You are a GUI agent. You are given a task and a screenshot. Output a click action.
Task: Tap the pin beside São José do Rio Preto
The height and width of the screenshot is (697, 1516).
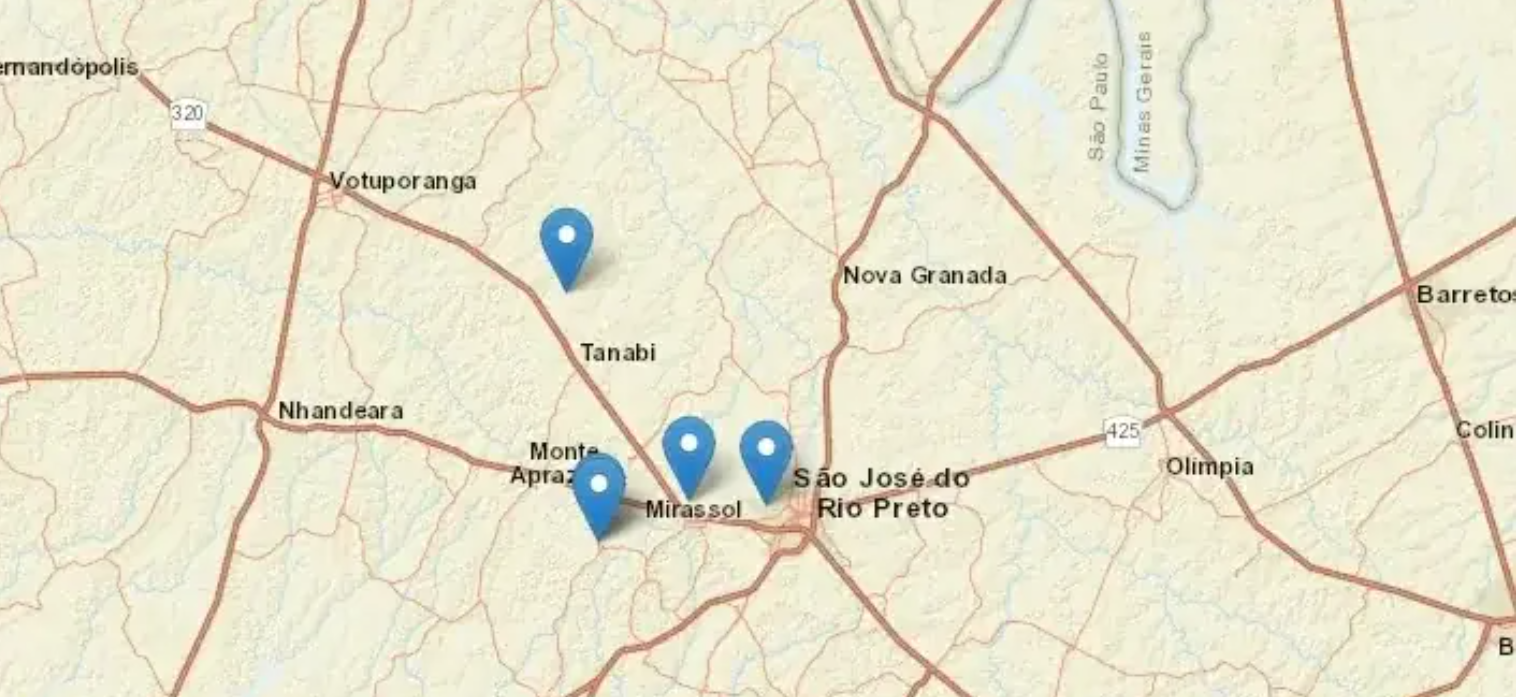[766, 455]
